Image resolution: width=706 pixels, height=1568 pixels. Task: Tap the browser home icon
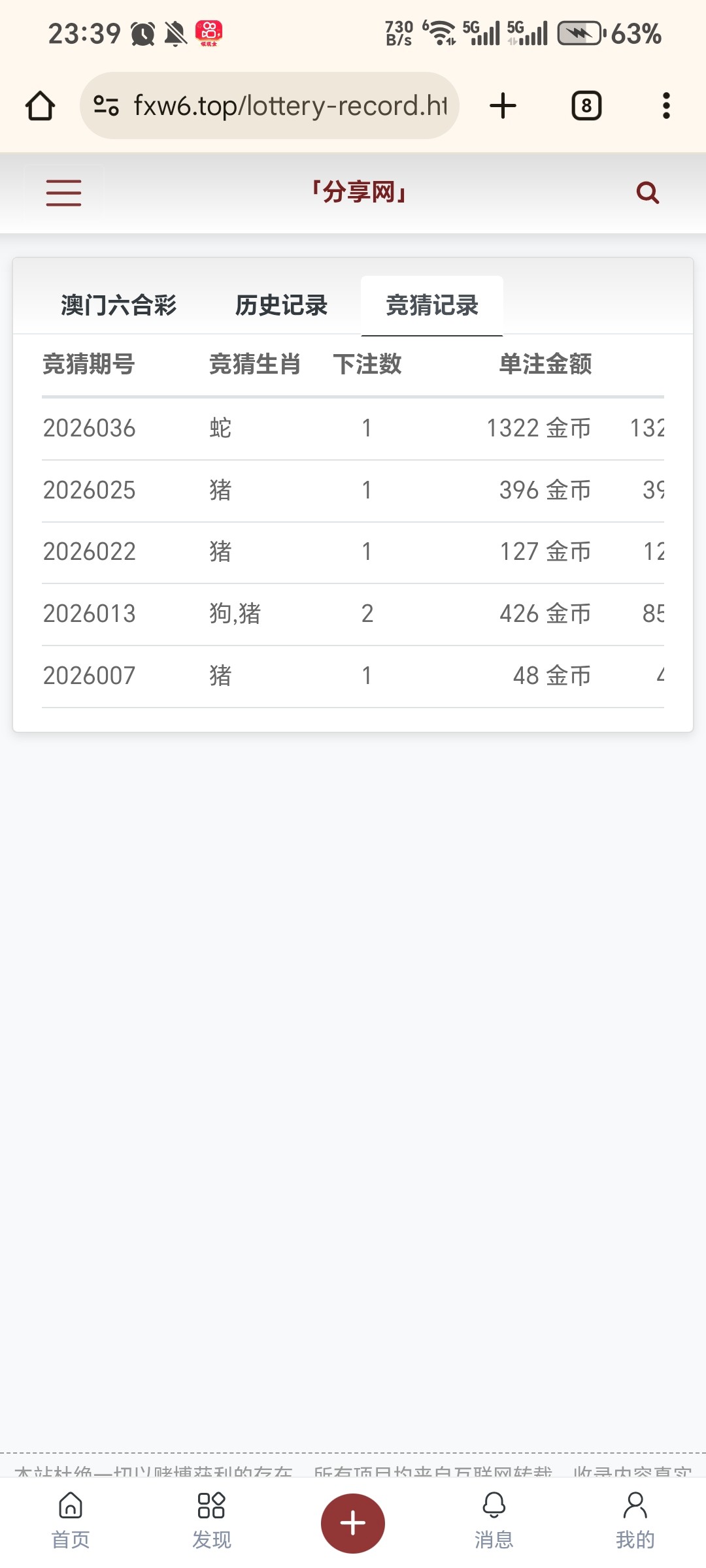39,105
